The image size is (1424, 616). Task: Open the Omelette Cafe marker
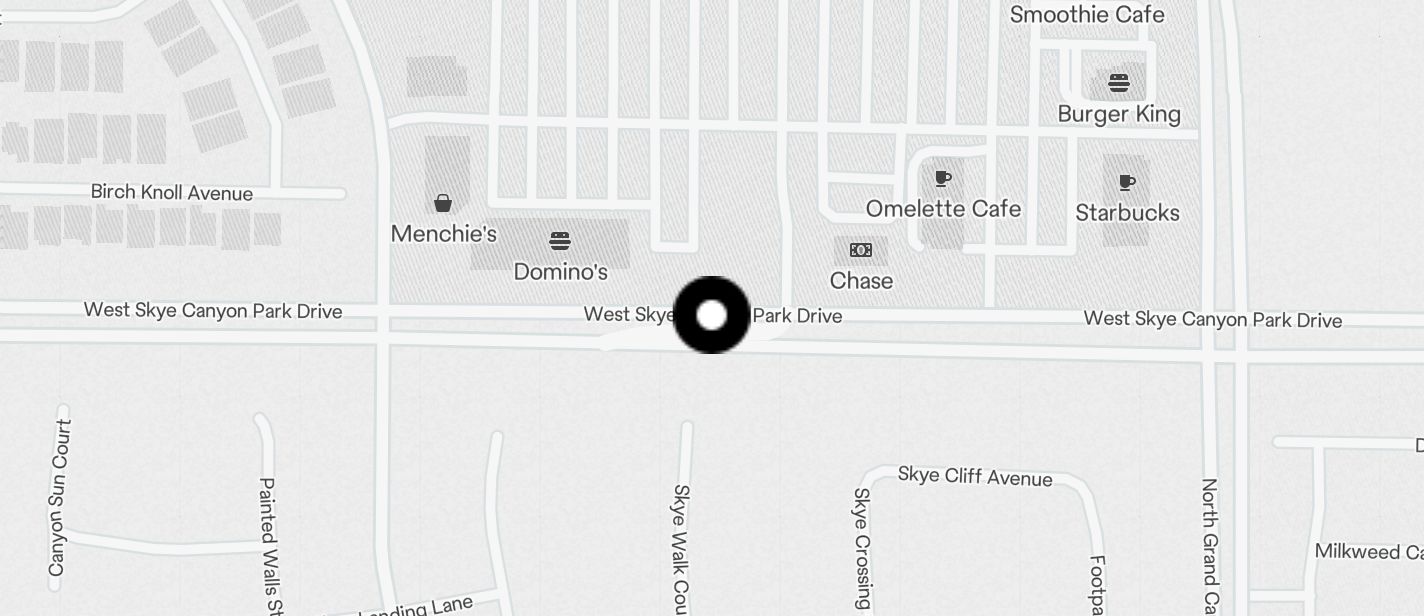pyautogui.click(x=942, y=179)
